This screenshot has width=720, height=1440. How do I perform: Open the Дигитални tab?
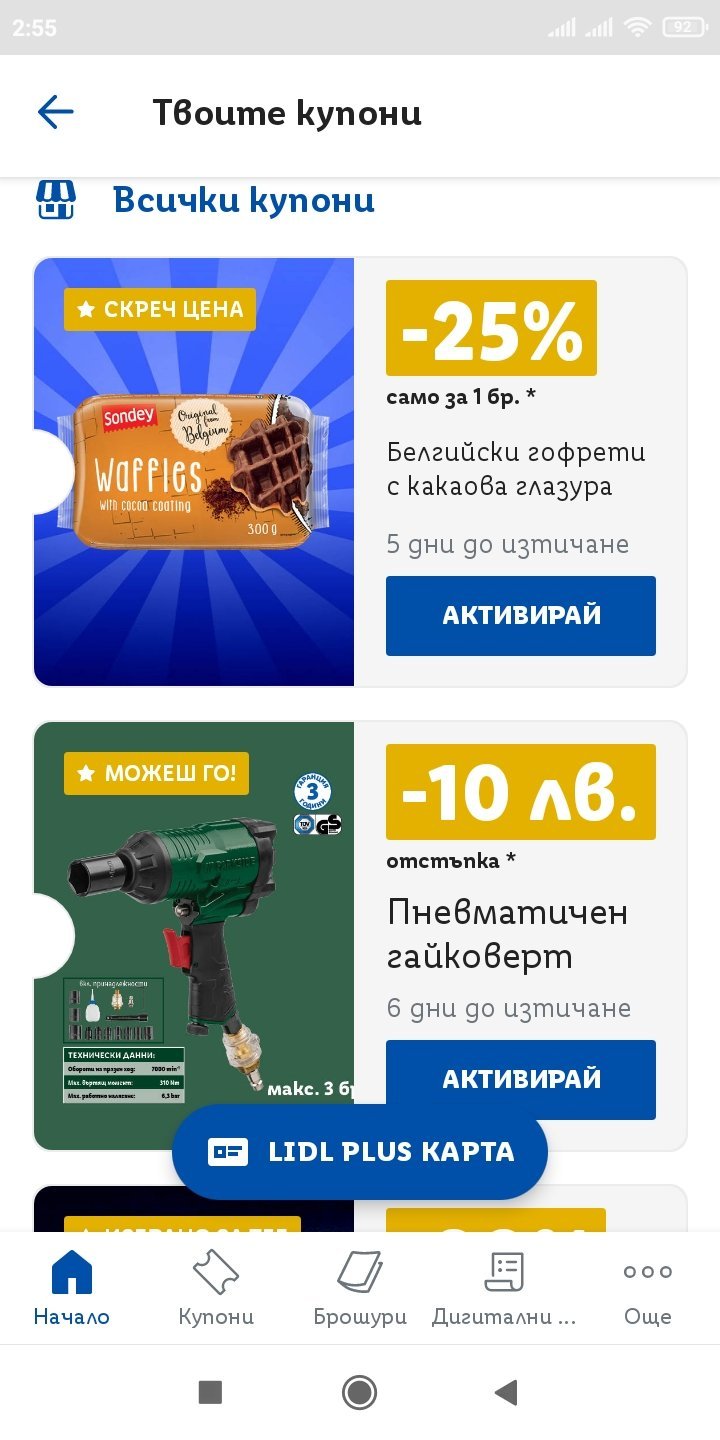(x=504, y=1289)
